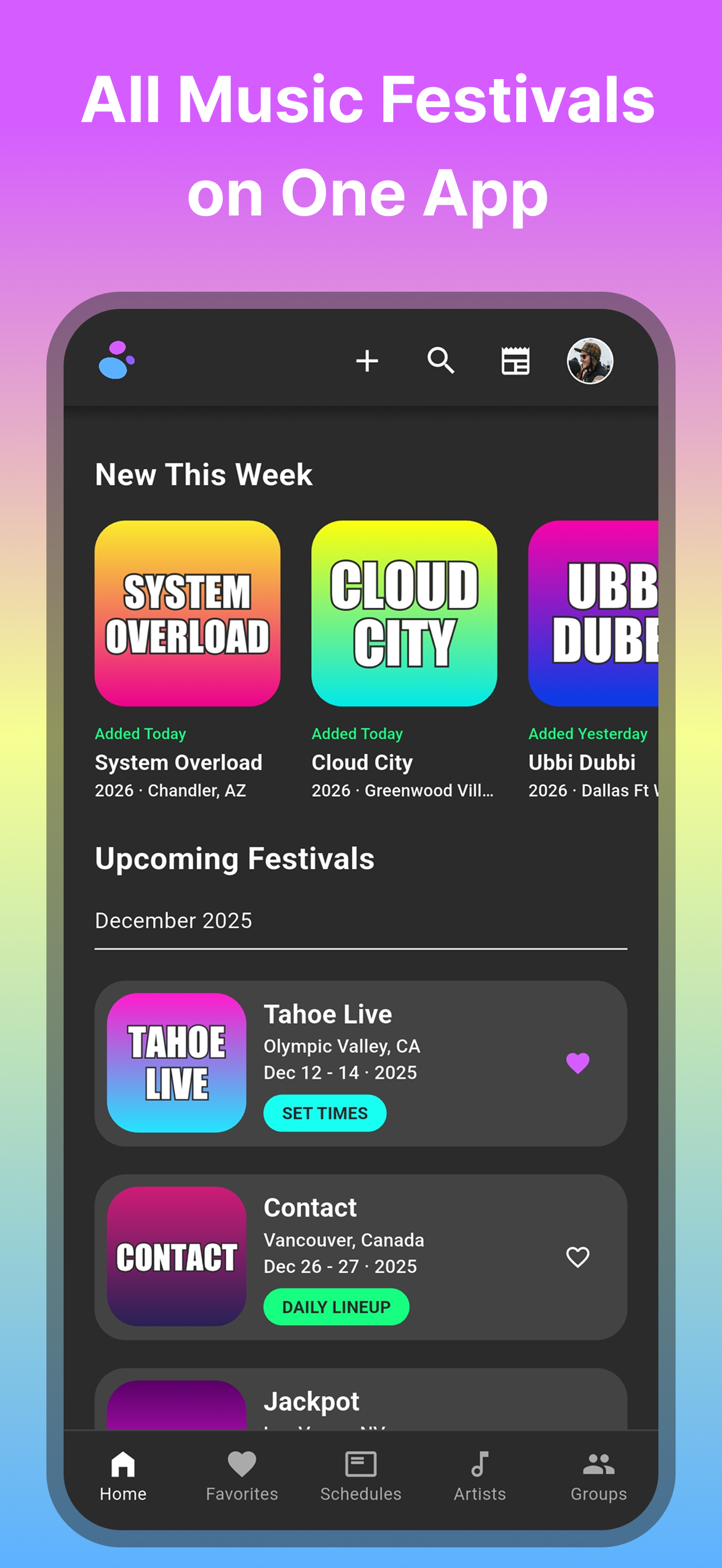Viewport: 722px width, 1568px height.
Task: Open the December 2025 grouping header
Action: [173, 920]
